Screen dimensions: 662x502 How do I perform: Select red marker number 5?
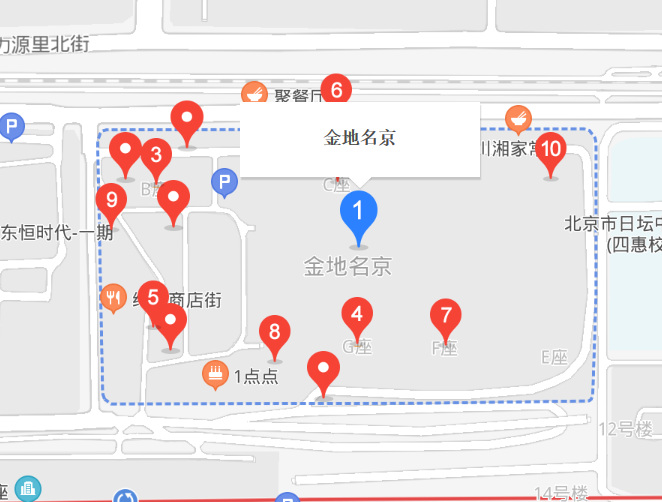[x=152, y=297]
